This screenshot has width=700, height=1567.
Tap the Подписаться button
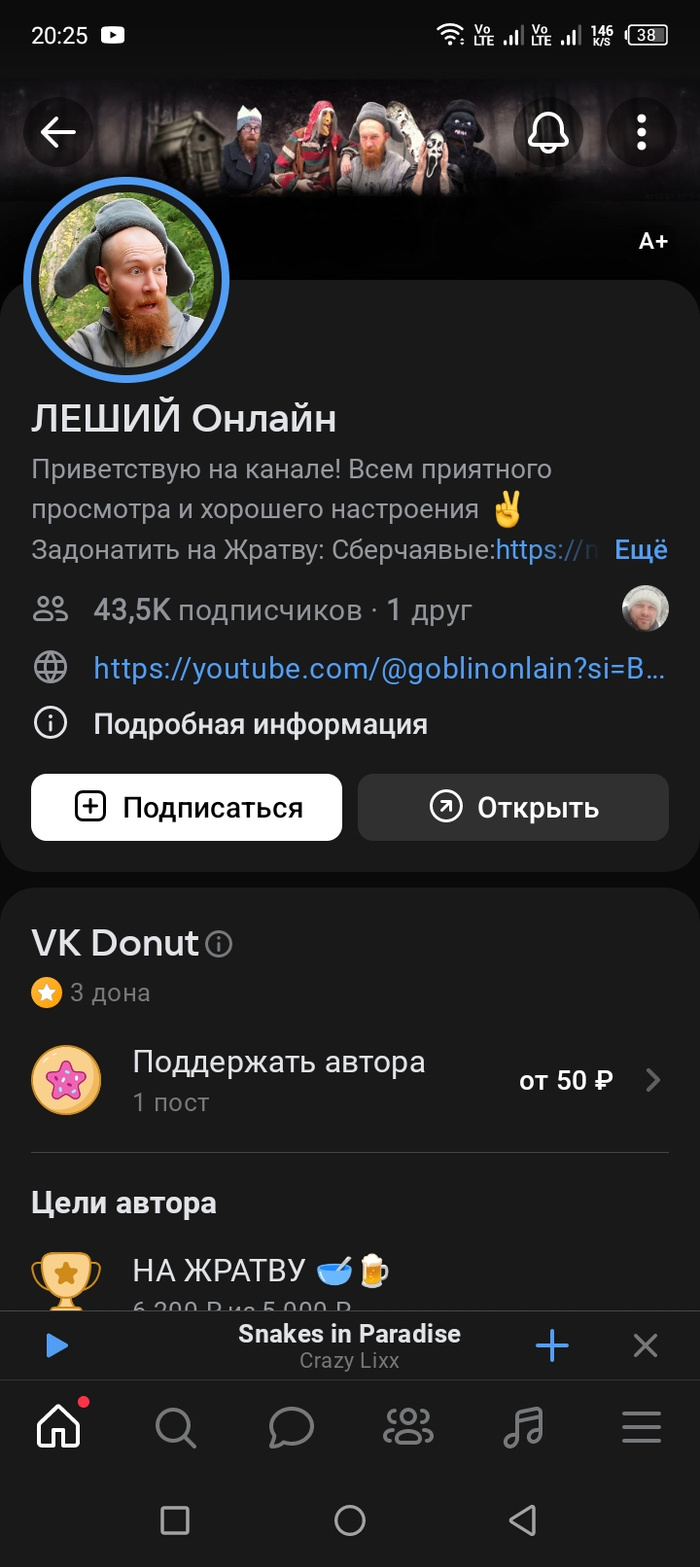point(187,807)
